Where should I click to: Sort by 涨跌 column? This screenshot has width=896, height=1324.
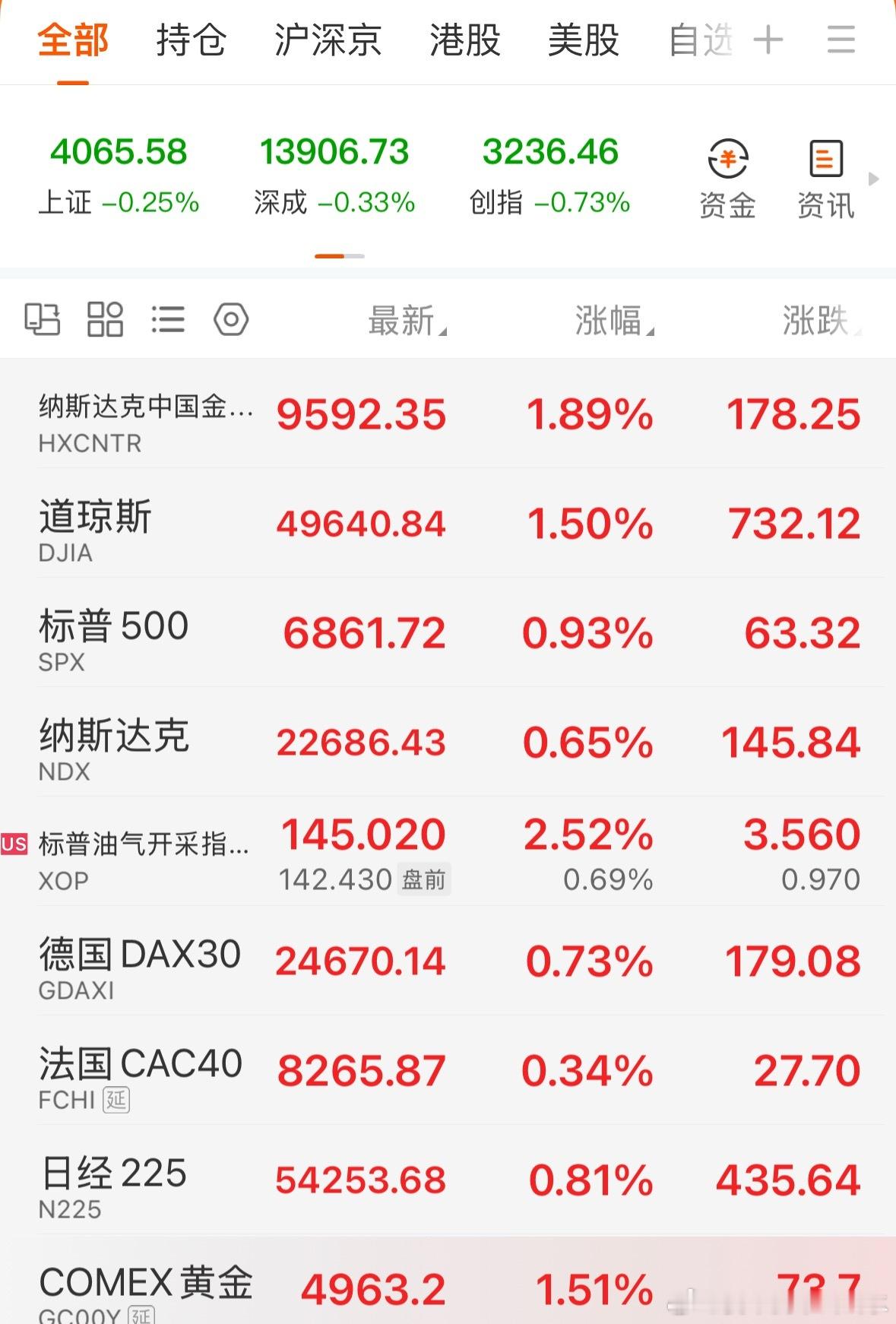pyautogui.click(x=817, y=319)
